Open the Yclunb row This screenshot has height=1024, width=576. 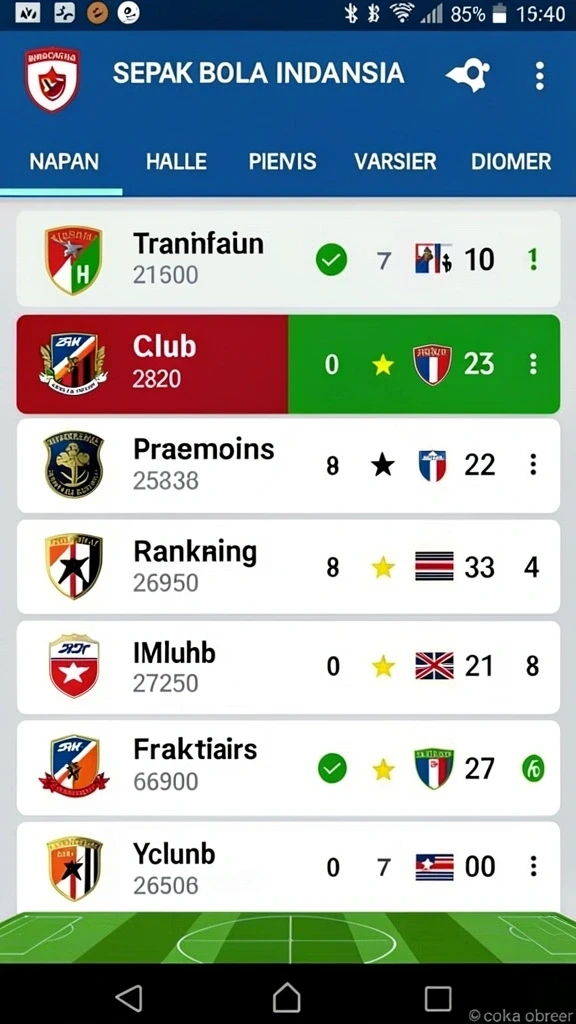[288, 867]
